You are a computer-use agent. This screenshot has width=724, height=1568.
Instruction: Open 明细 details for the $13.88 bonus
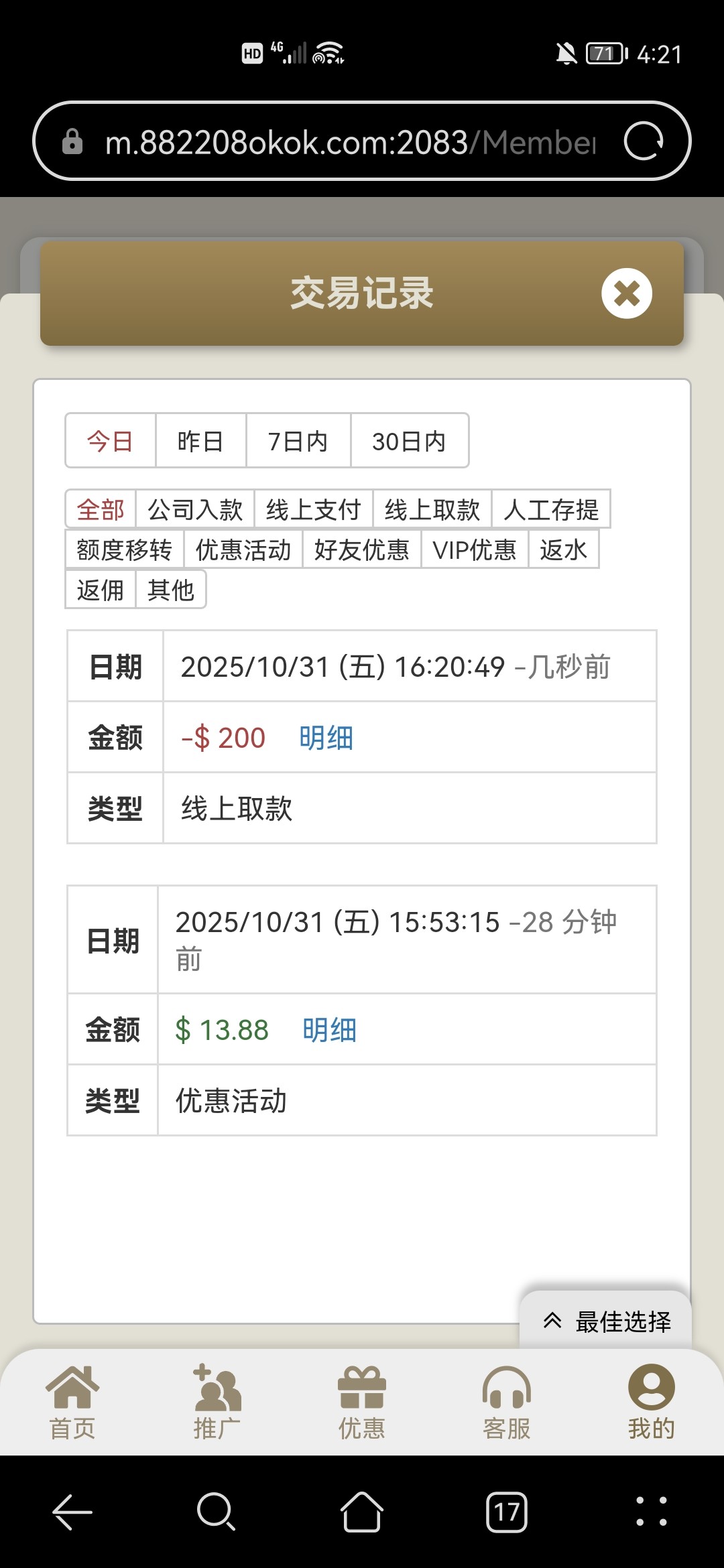coord(328,1029)
